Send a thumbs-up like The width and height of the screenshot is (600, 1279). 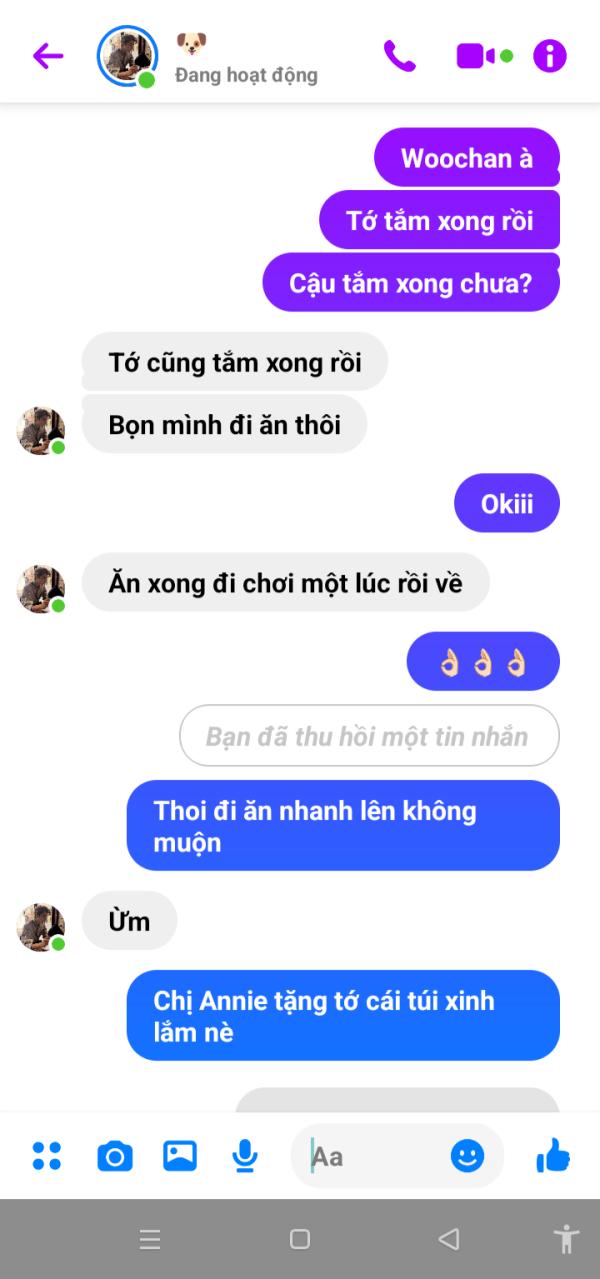pos(553,1156)
